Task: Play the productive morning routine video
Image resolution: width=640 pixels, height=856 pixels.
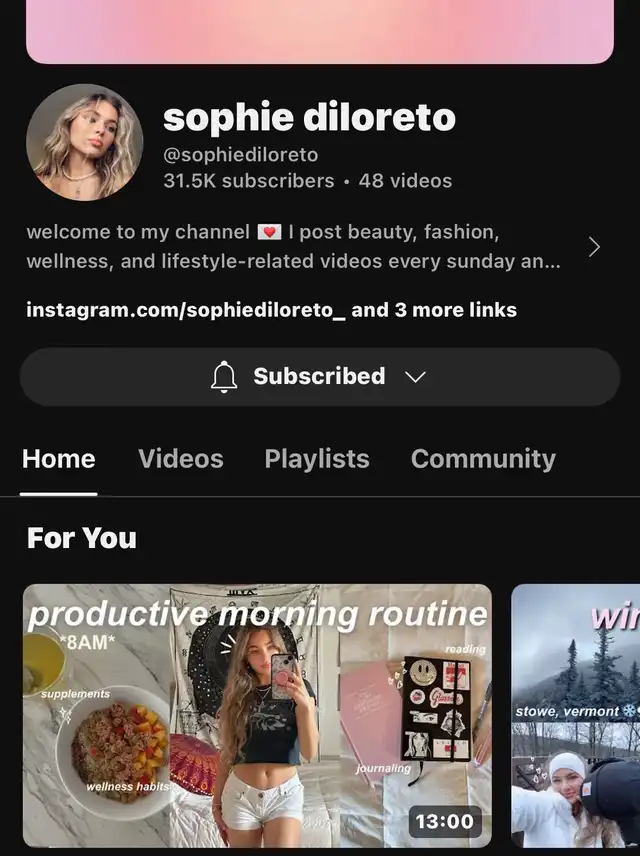Action: click(x=258, y=716)
